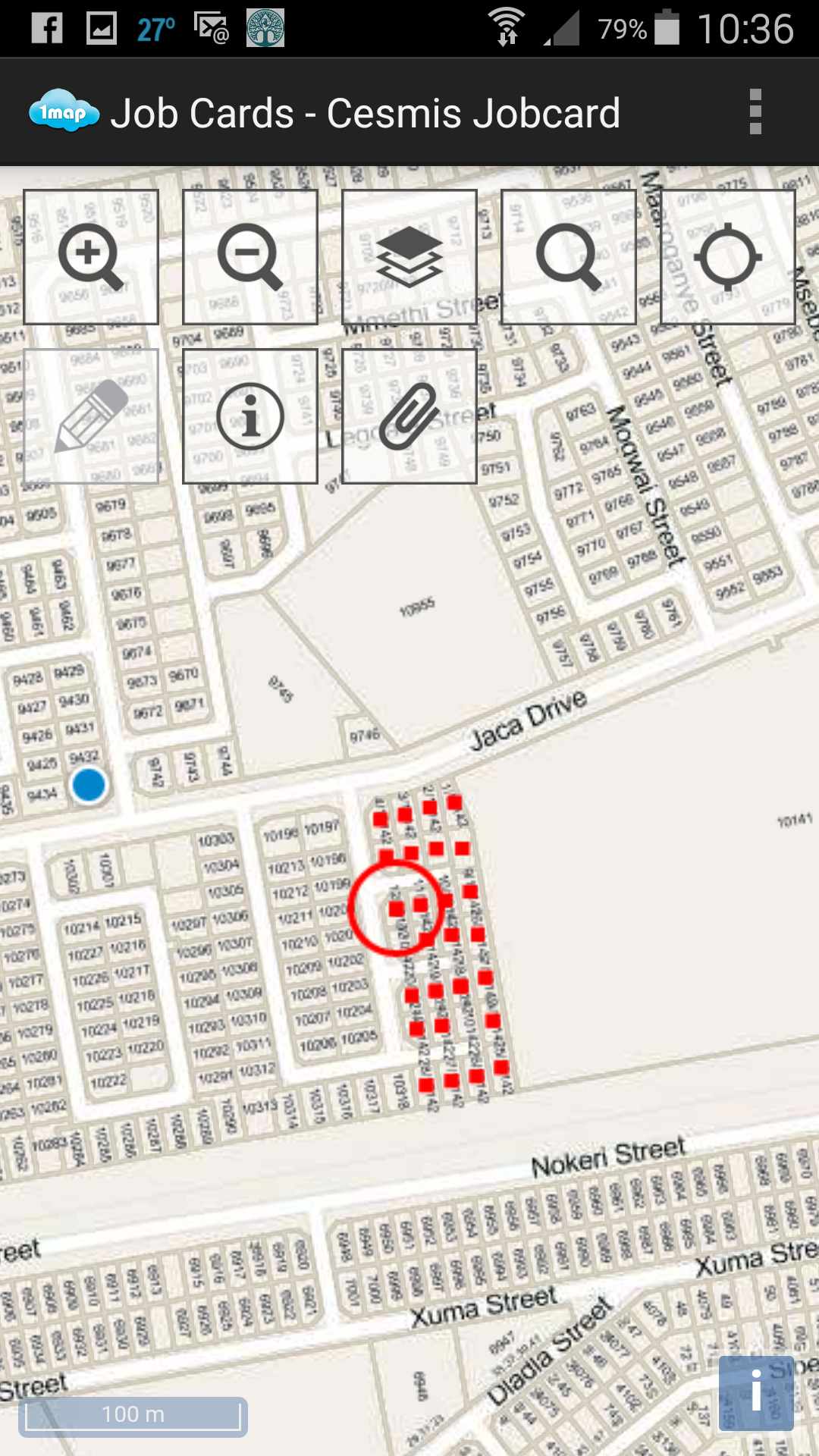Image resolution: width=819 pixels, height=1456 pixels.
Task: Zoom in on the map
Action: pos(91,257)
